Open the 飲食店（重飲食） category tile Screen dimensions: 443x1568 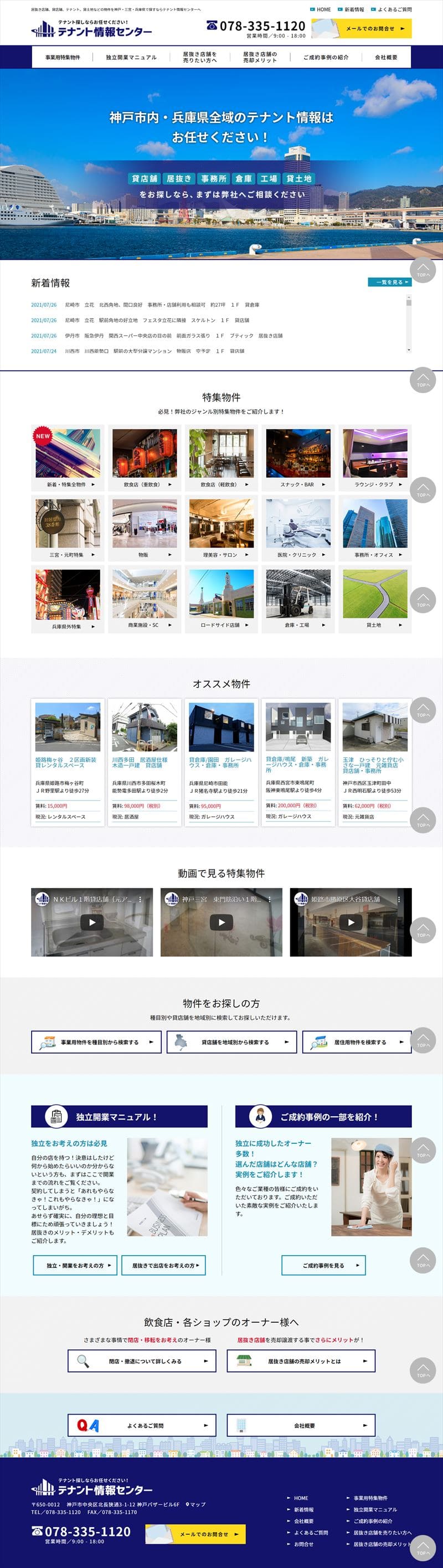144,458
